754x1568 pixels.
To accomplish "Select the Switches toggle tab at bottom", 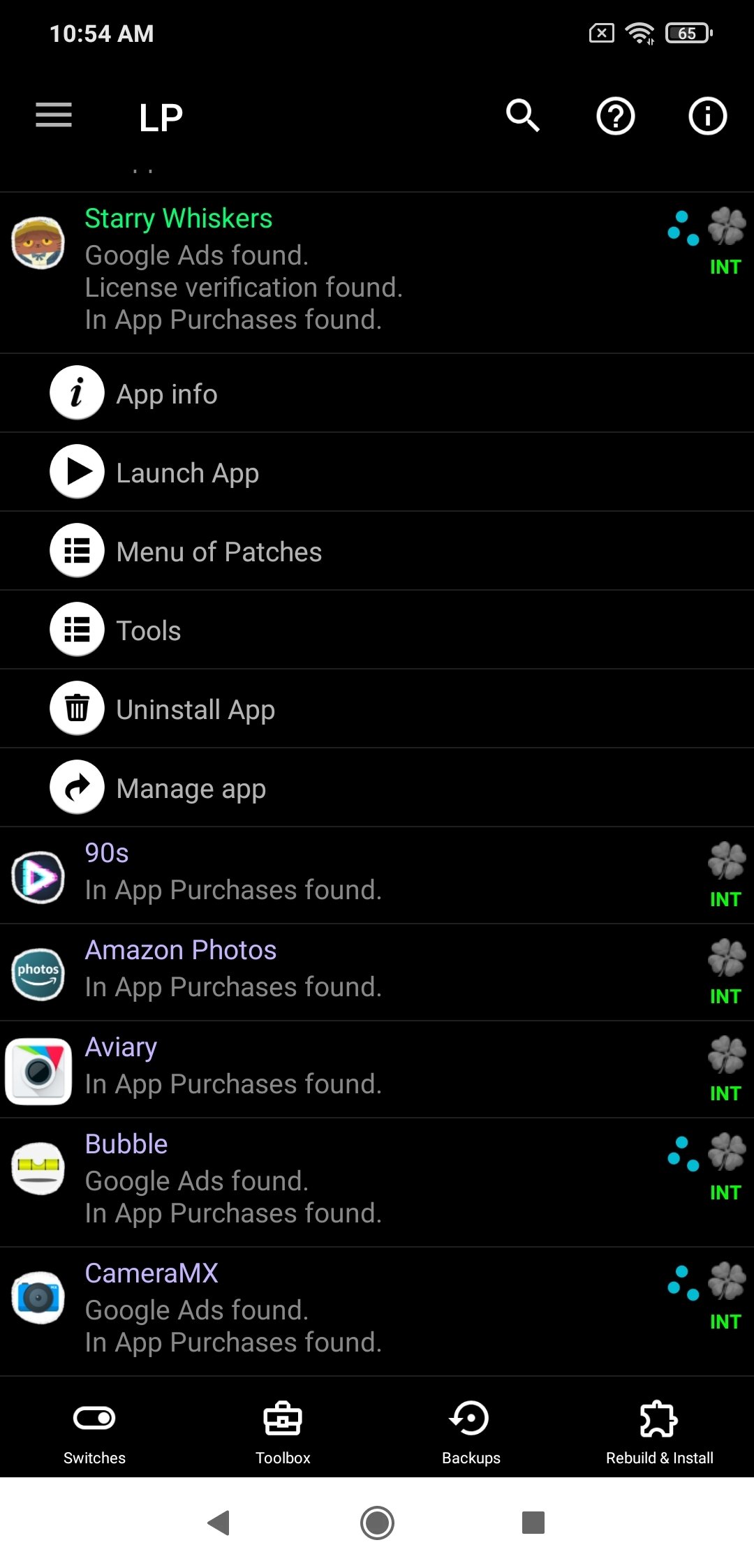I will pos(94,1419).
